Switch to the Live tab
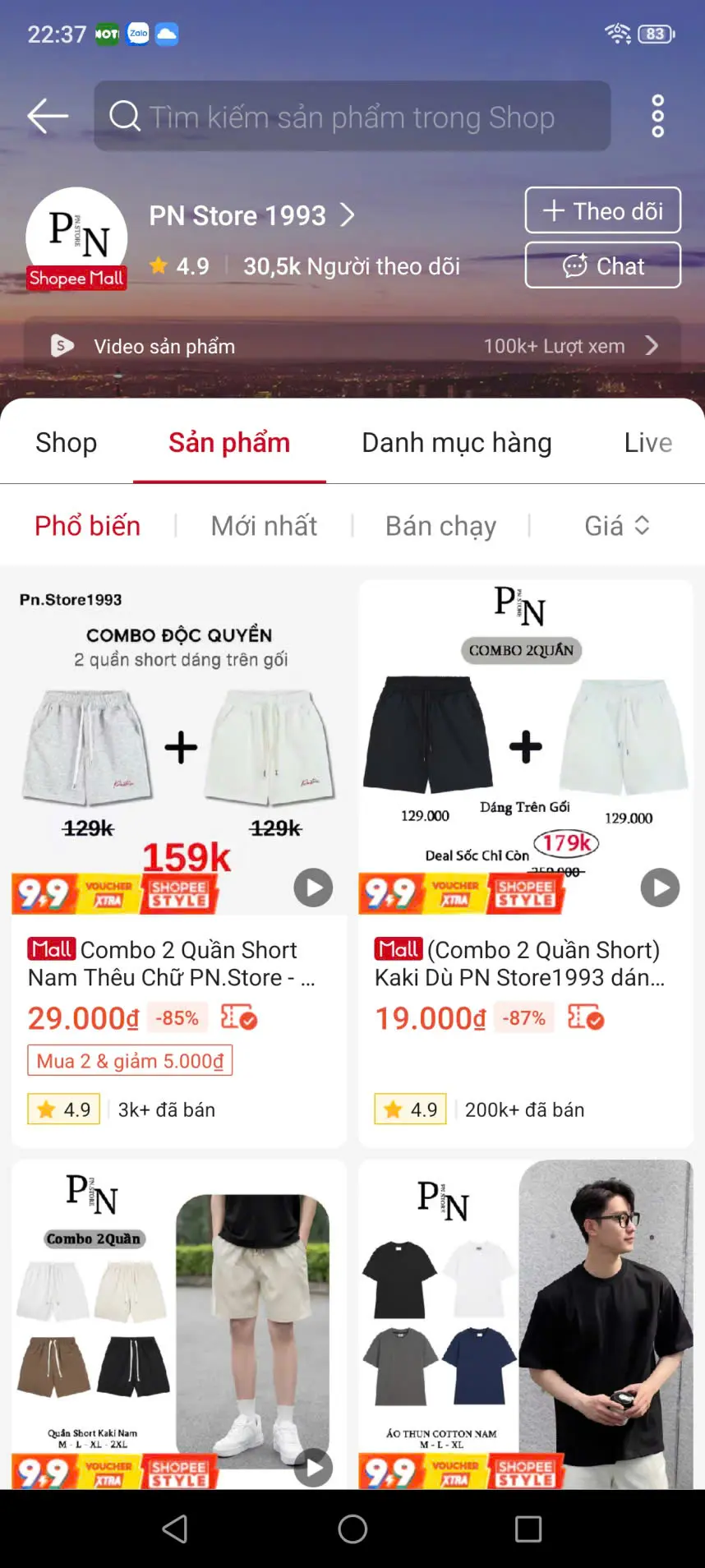This screenshot has width=705, height=1568. [648, 442]
